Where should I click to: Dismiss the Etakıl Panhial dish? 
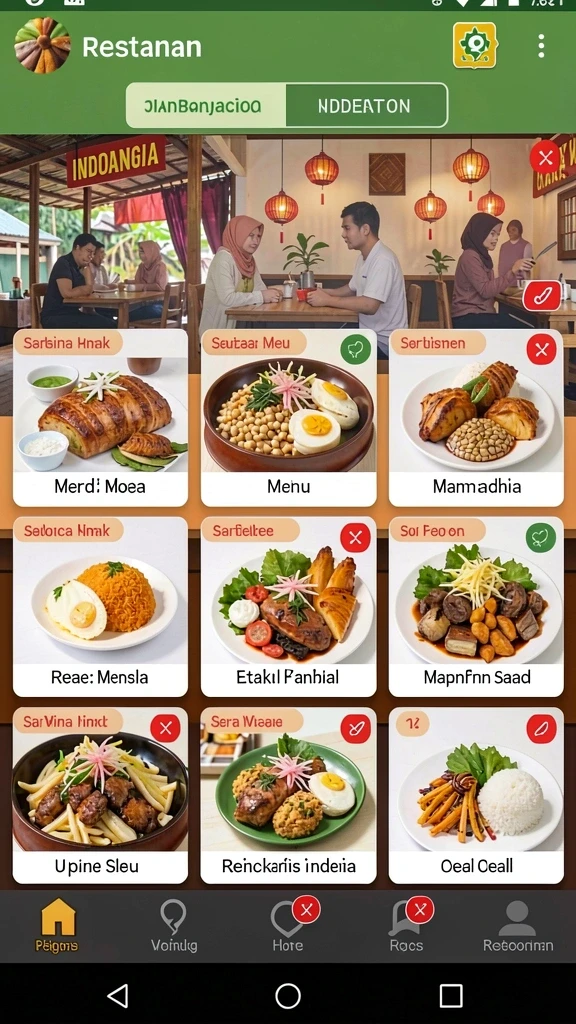click(x=355, y=538)
